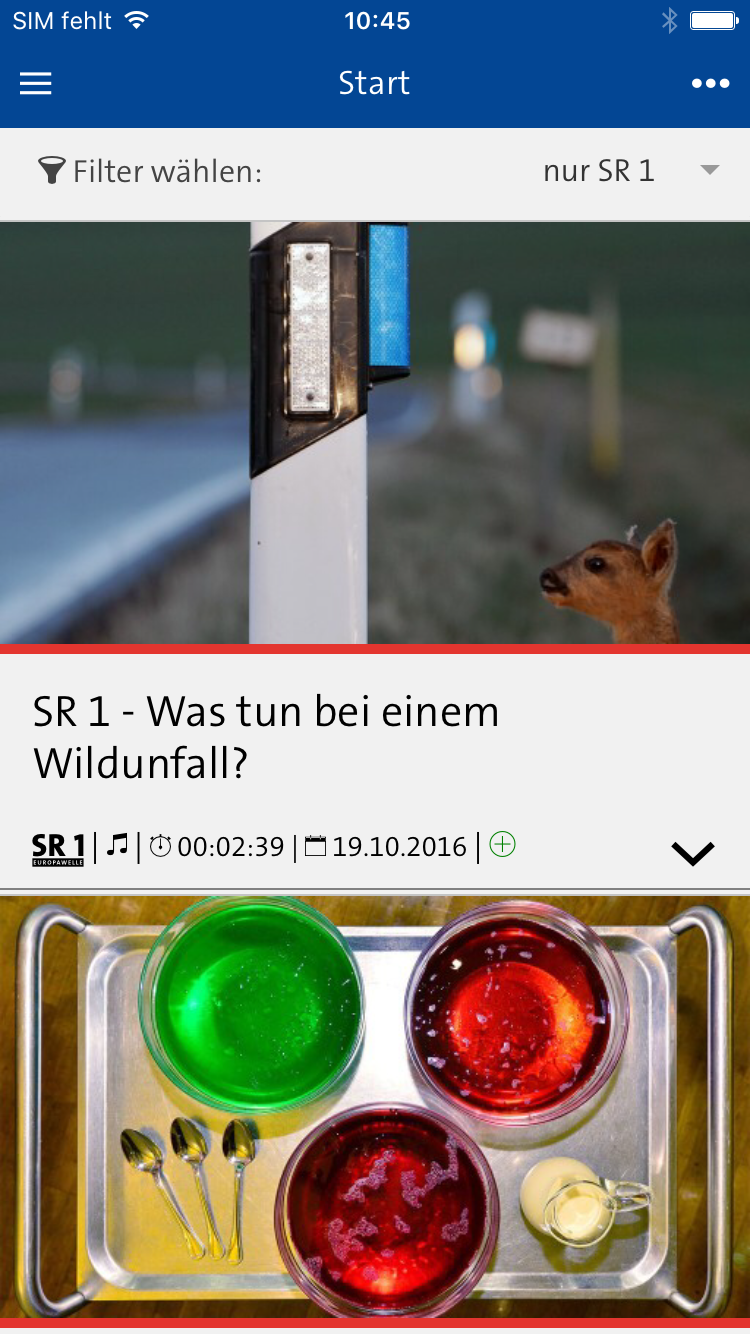The image size is (750, 1334).
Task: Open the Wildunfall deer photo
Action: point(375,432)
